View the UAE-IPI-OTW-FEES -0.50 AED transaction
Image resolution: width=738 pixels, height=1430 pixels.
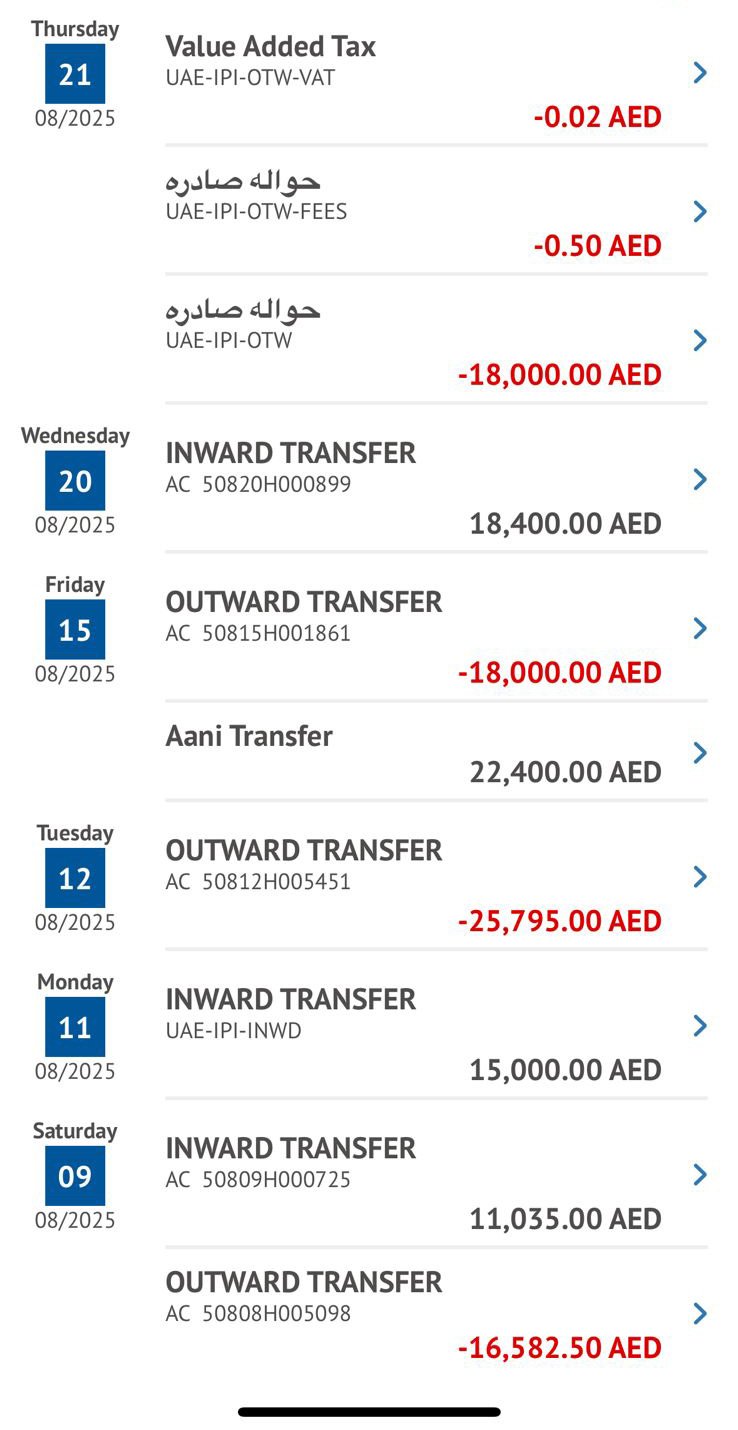(x=435, y=211)
